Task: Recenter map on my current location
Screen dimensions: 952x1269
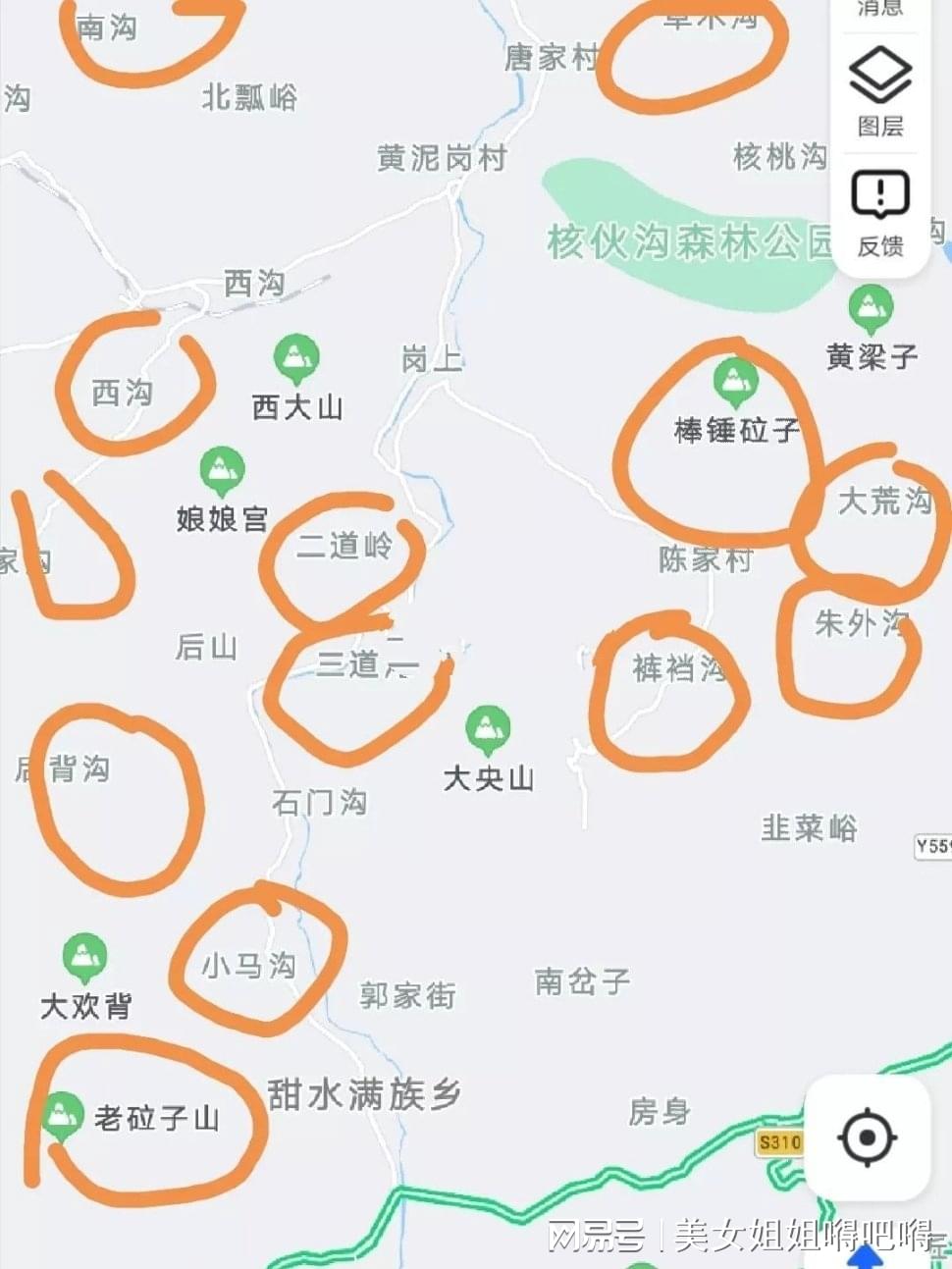Action: tap(868, 1137)
